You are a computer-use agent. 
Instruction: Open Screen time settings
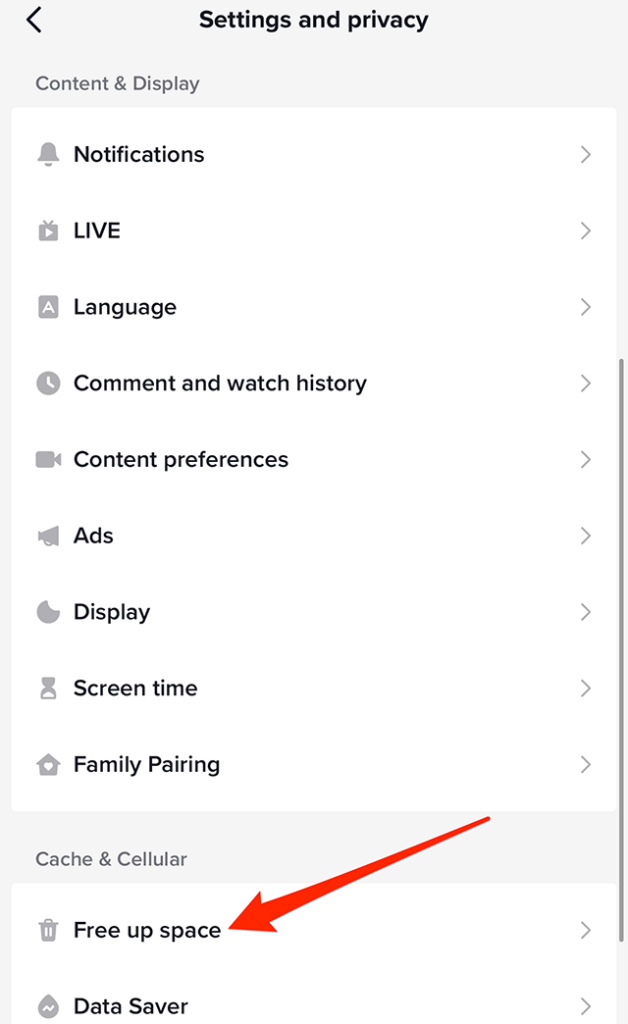click(x=135, y=688)
